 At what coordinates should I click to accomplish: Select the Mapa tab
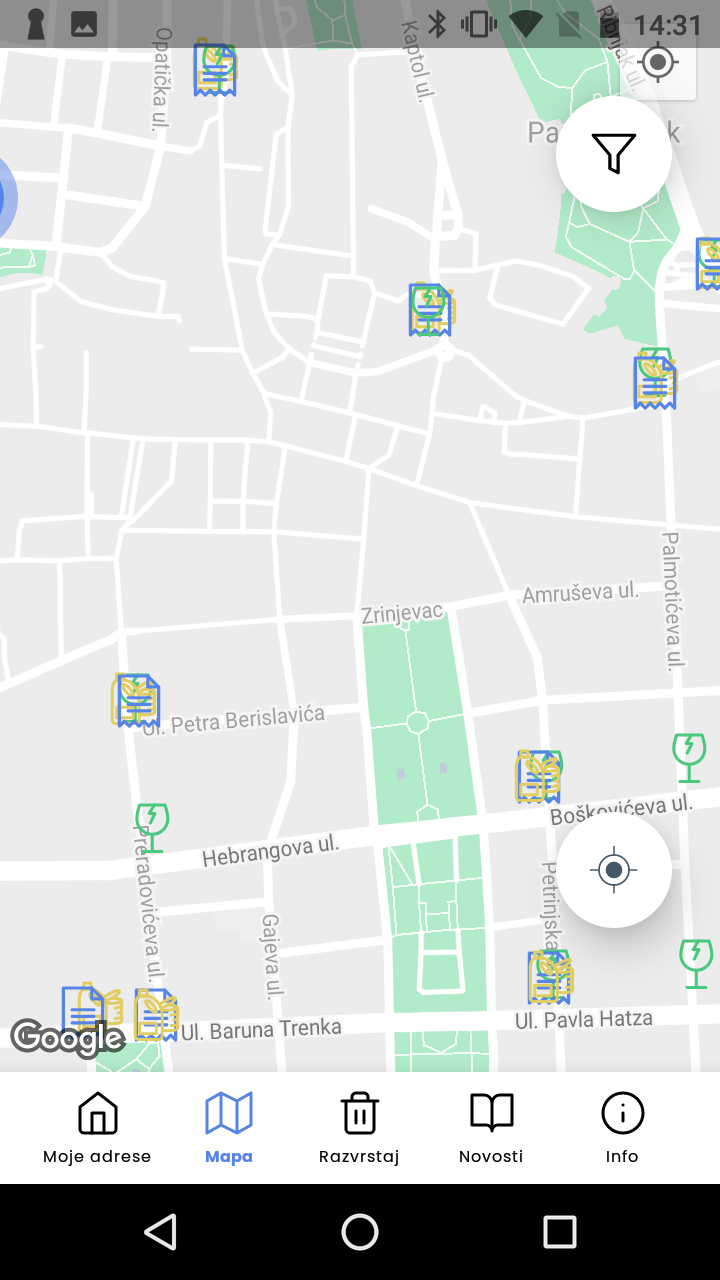point(228,1128)
